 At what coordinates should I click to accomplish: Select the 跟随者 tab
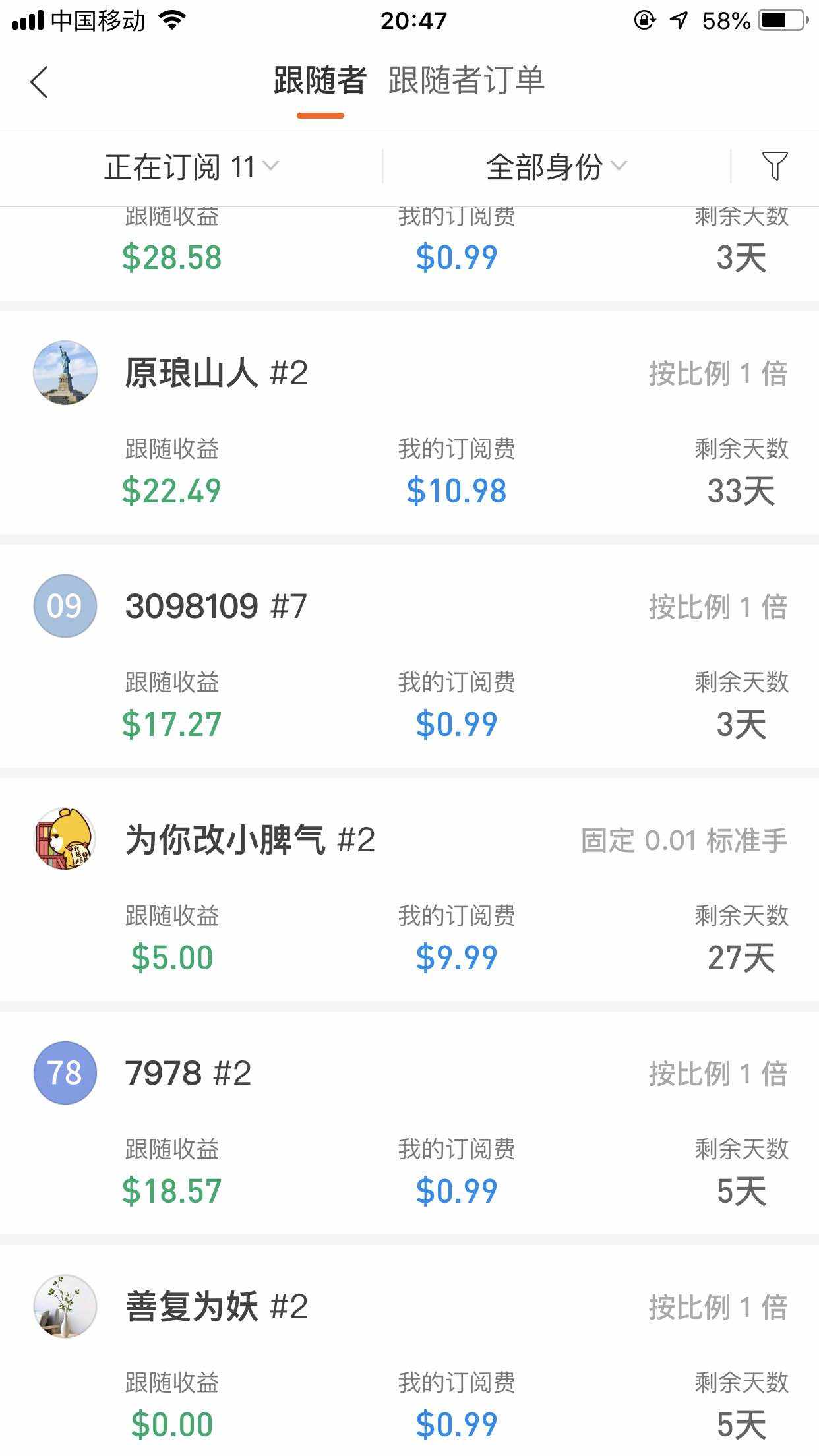[x=320, y=80]
